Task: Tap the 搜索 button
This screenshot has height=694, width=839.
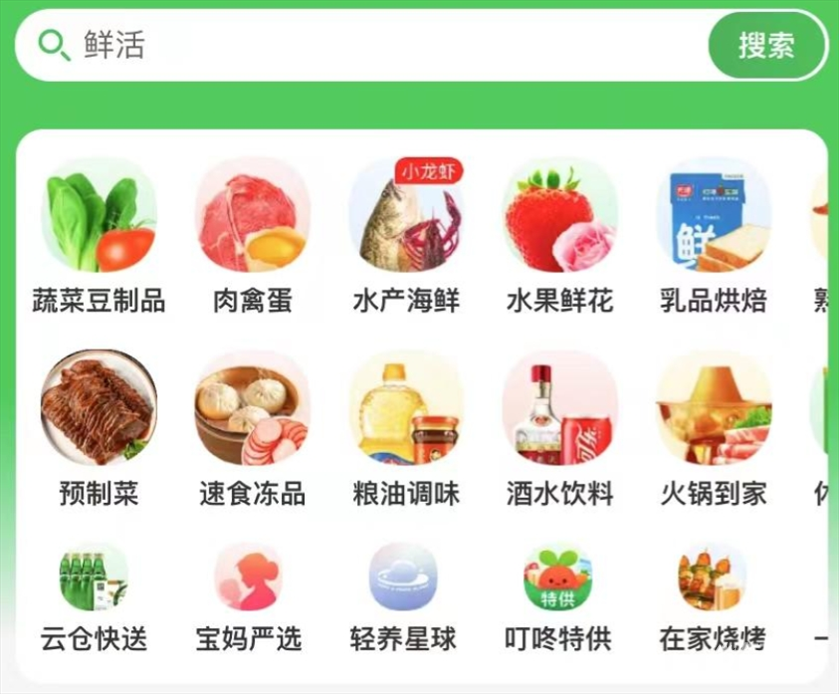Action: pyautogui.click(x=767, y=45)
